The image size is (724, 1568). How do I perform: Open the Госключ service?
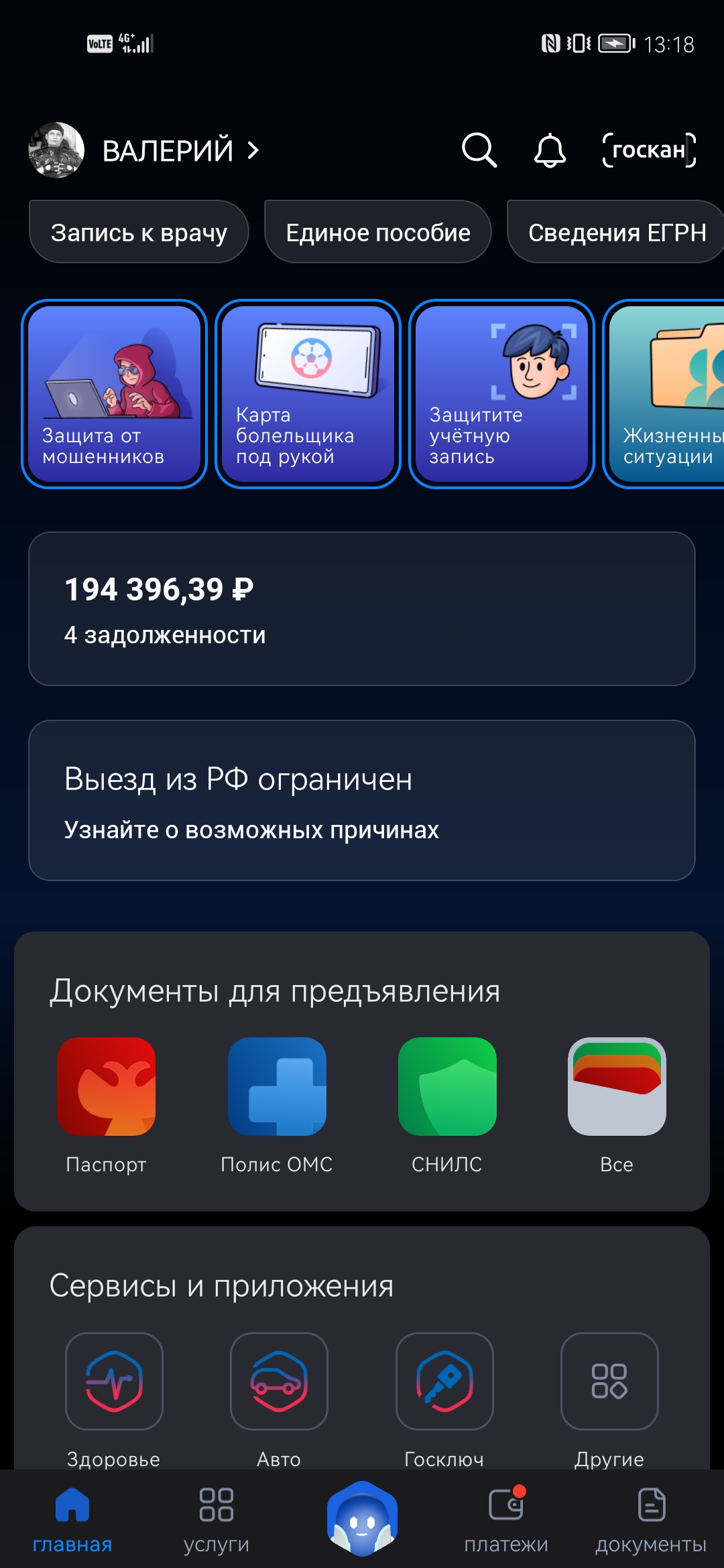tap(444, 1400)
